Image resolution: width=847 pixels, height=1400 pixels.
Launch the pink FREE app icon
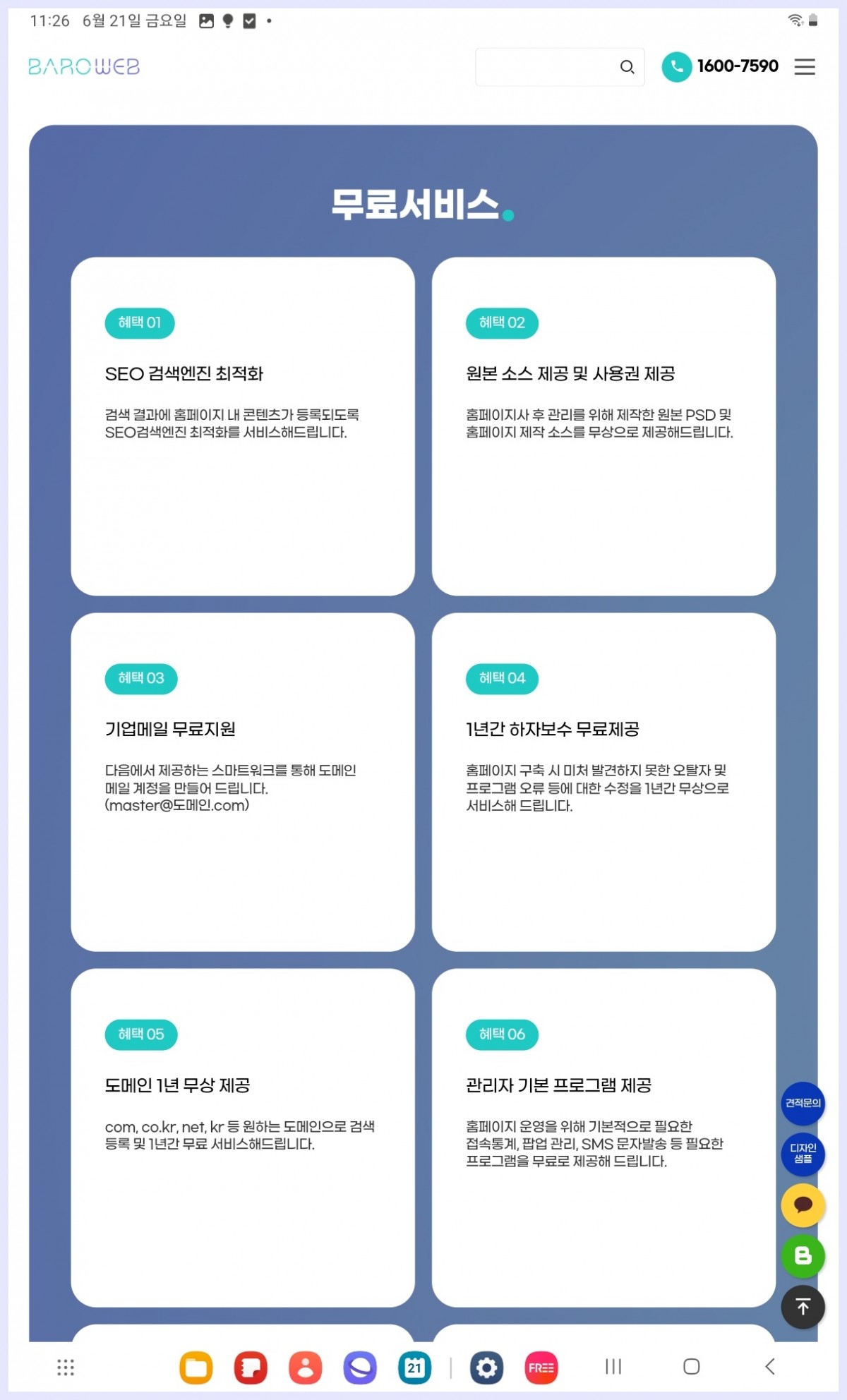pos(541,1368)
